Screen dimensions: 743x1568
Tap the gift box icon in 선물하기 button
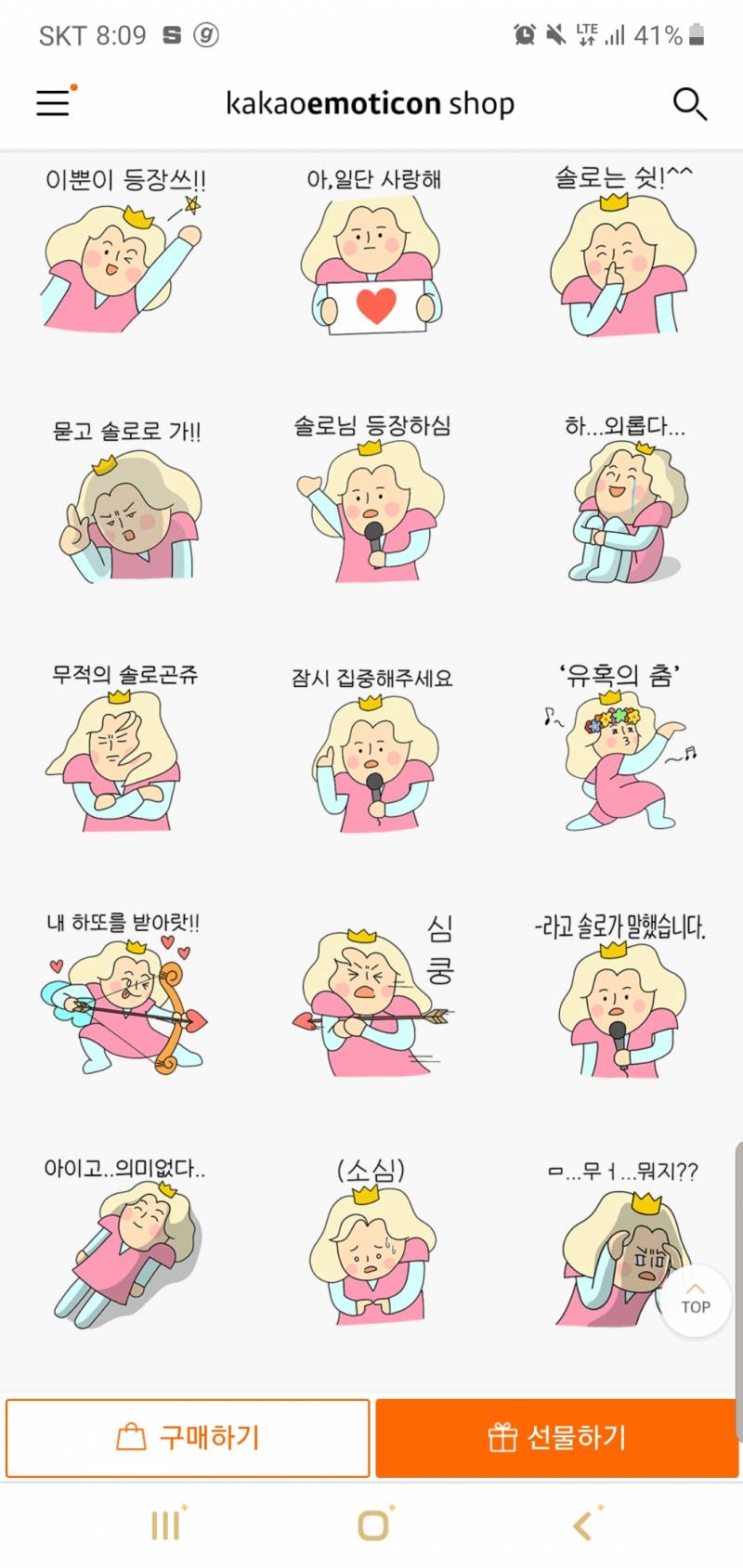[x=503, y=1437]
